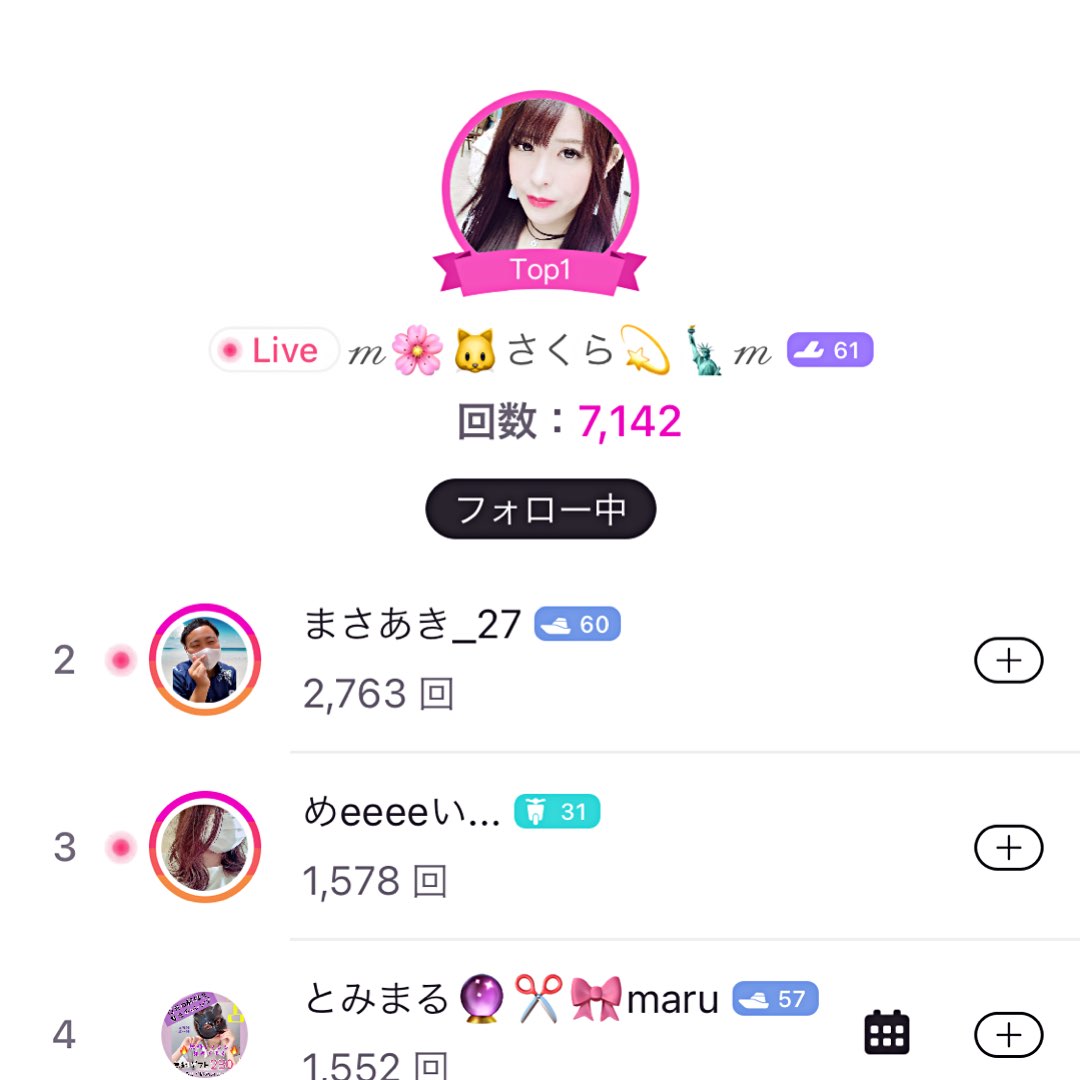
Task: Follow まさあき_27 with the plus button
Action: pos(1008,661)
